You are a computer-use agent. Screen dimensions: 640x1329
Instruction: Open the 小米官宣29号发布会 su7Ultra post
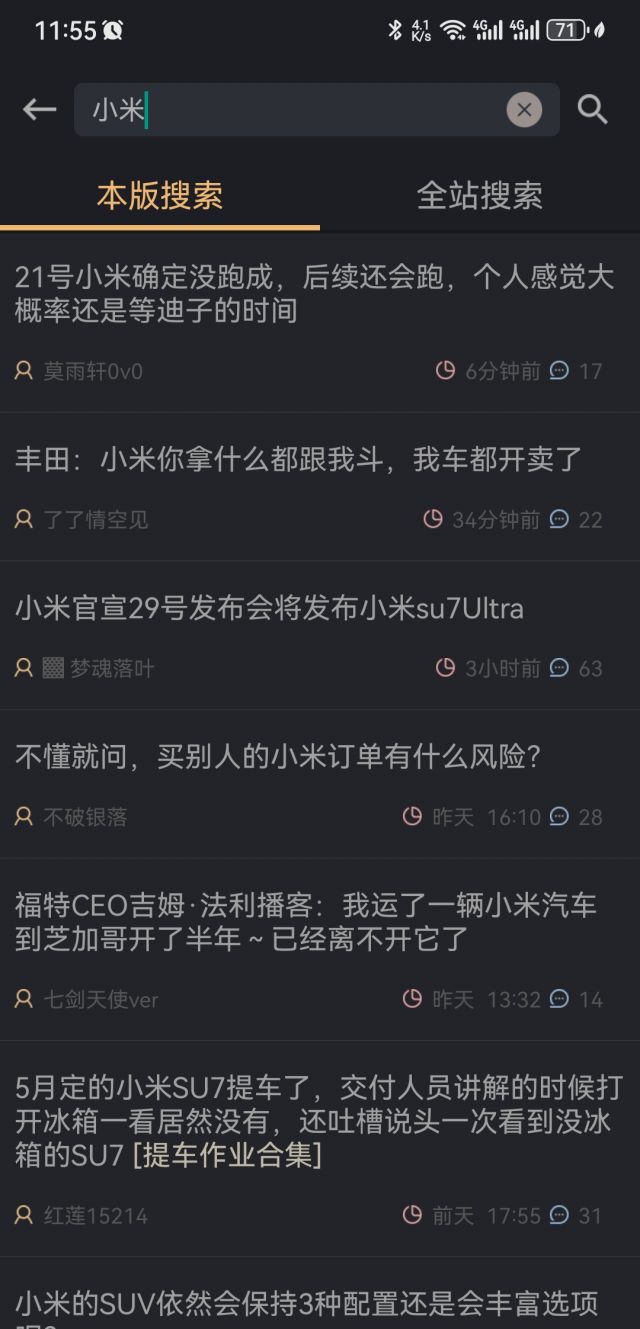[x=320, y=636]
